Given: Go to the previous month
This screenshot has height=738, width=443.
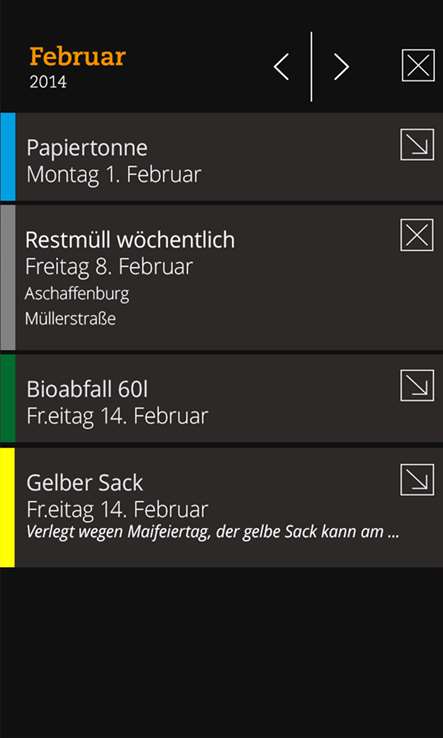Looking at the screenshot, I should pos(282,66).
